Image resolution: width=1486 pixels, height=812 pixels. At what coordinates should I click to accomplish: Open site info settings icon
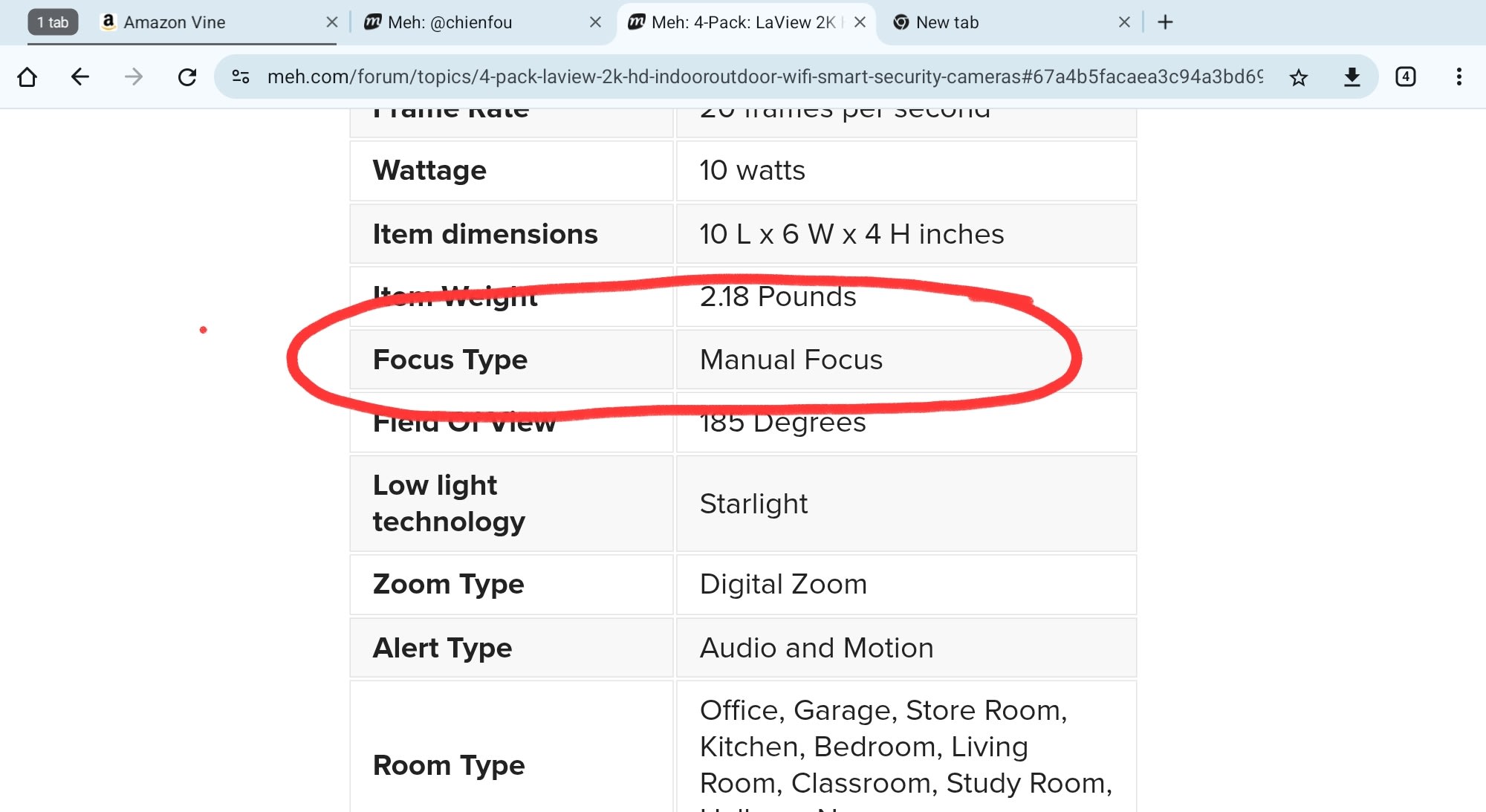[241, 77]
